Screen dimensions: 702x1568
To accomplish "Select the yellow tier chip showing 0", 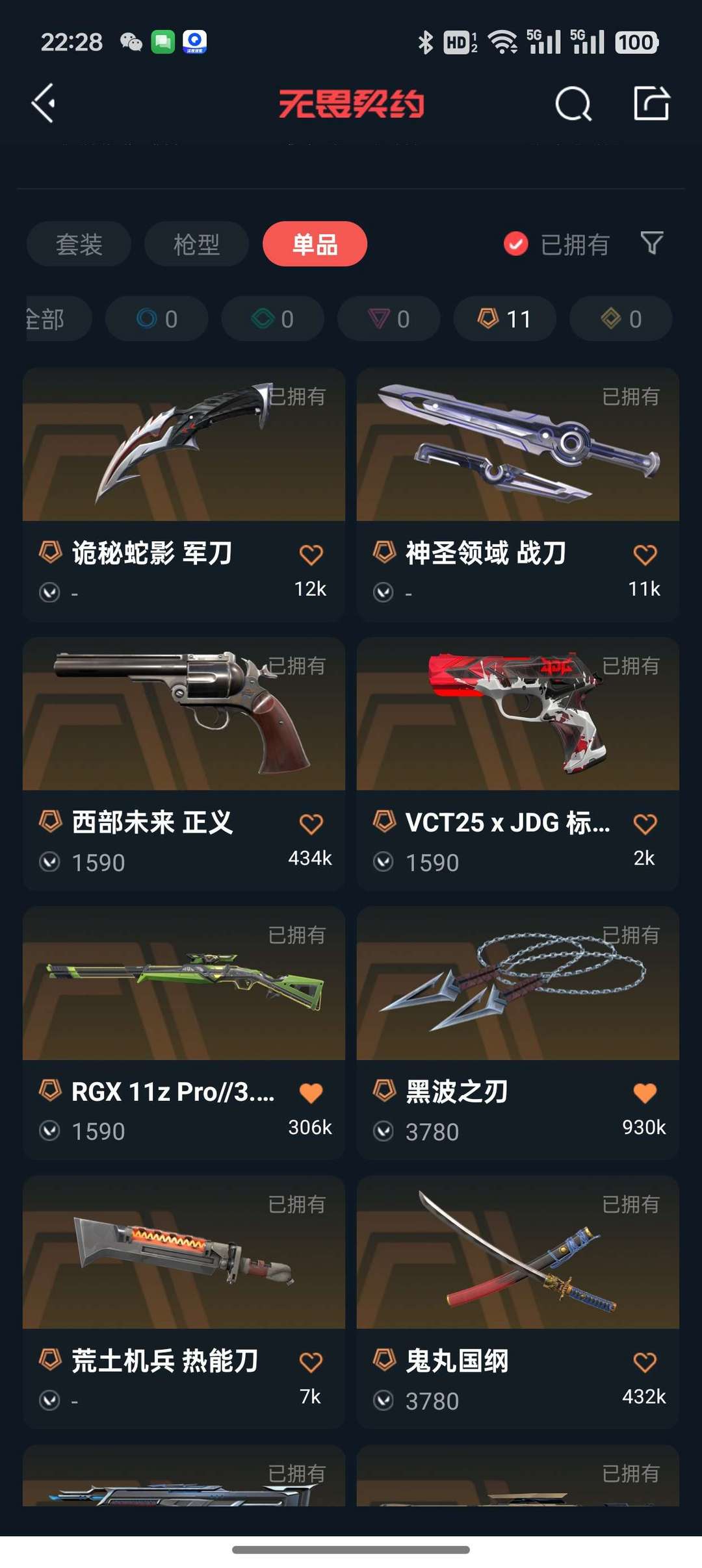I will point(621,319).
